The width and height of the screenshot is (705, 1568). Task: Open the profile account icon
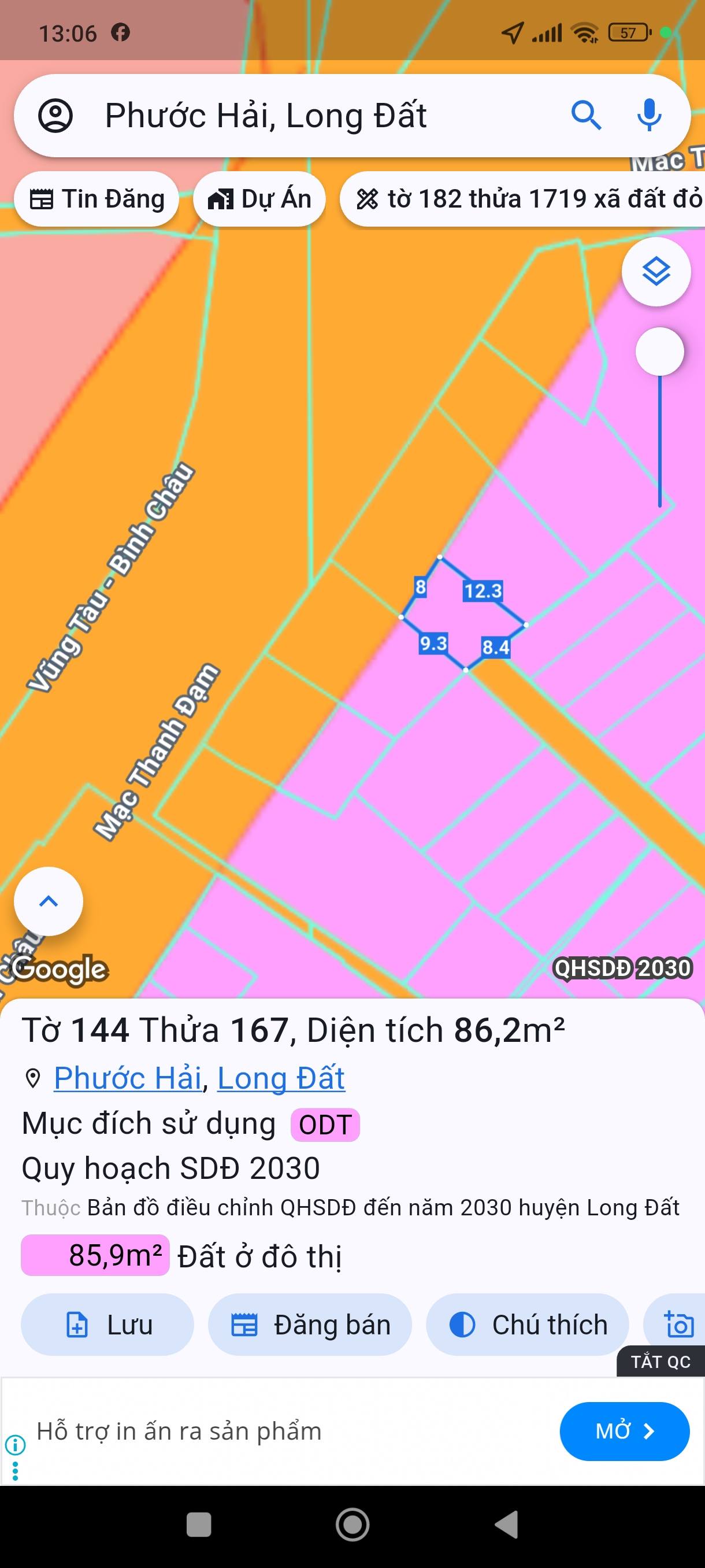click(55, 116)
